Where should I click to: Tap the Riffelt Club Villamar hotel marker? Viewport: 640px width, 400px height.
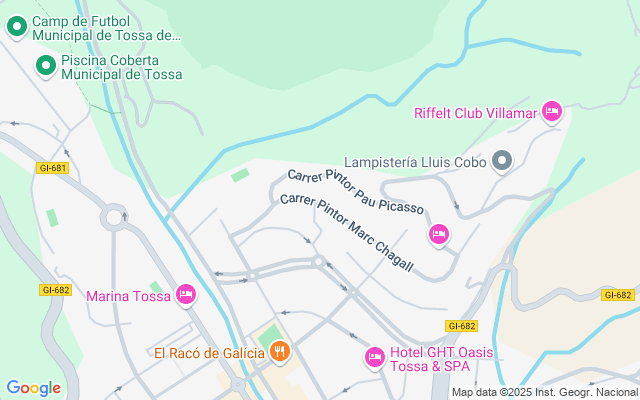(x=551, y=111)
